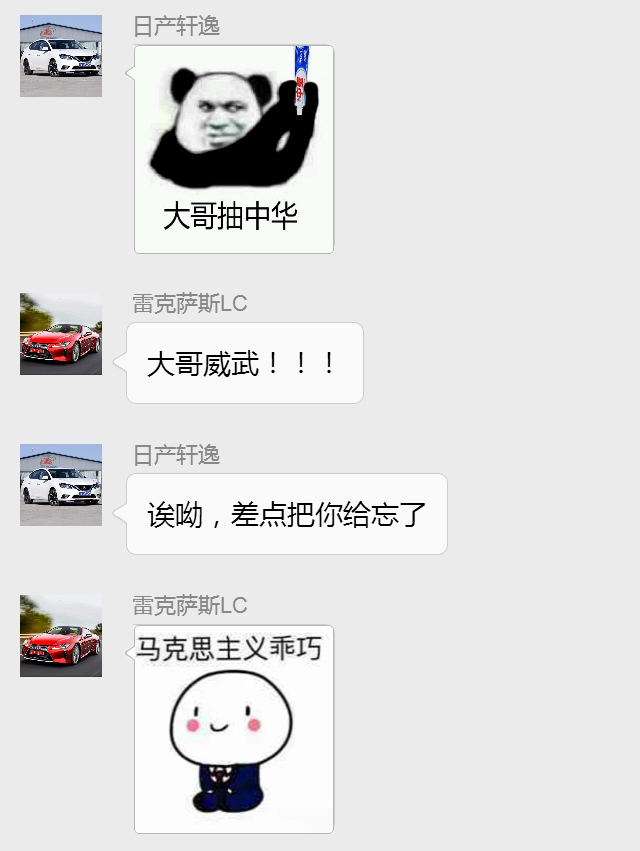Open 雷克萨斯LC's avatar next to the 乖巧 sticker
This screenshot has width=640, height=851.
[61, 636]
